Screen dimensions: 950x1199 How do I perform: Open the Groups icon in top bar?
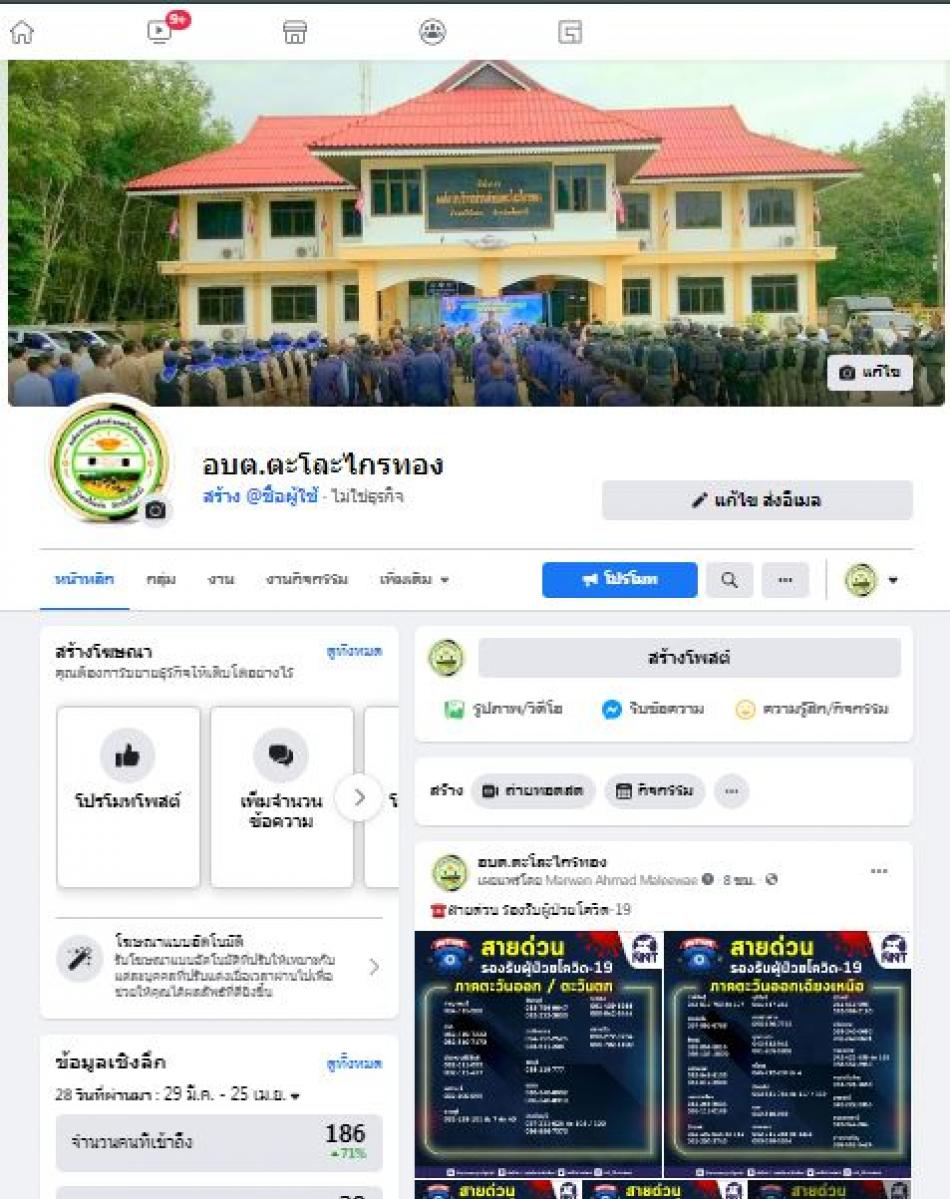point(432,33)
